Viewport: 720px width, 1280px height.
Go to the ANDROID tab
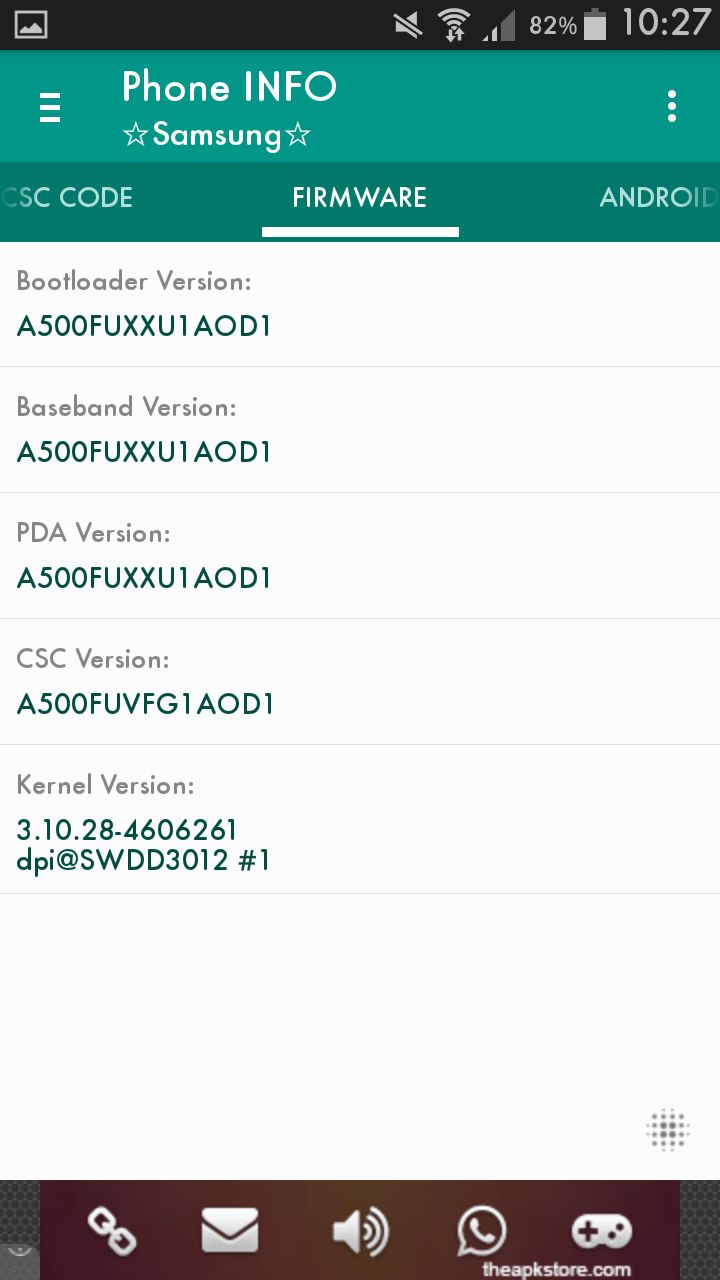point(659,197)
